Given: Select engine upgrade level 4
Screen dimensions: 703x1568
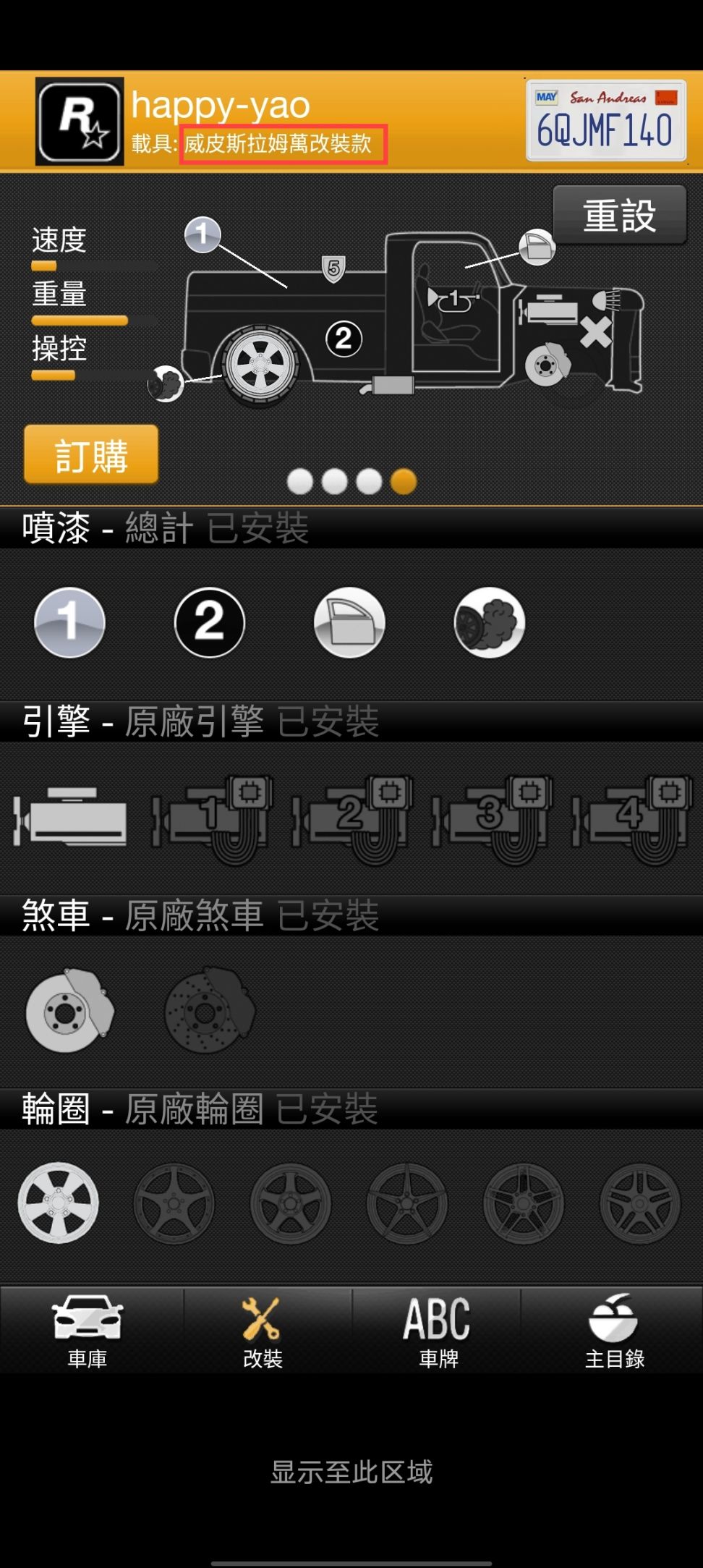Looking at the screenshot, I should [x=631, y=818].
